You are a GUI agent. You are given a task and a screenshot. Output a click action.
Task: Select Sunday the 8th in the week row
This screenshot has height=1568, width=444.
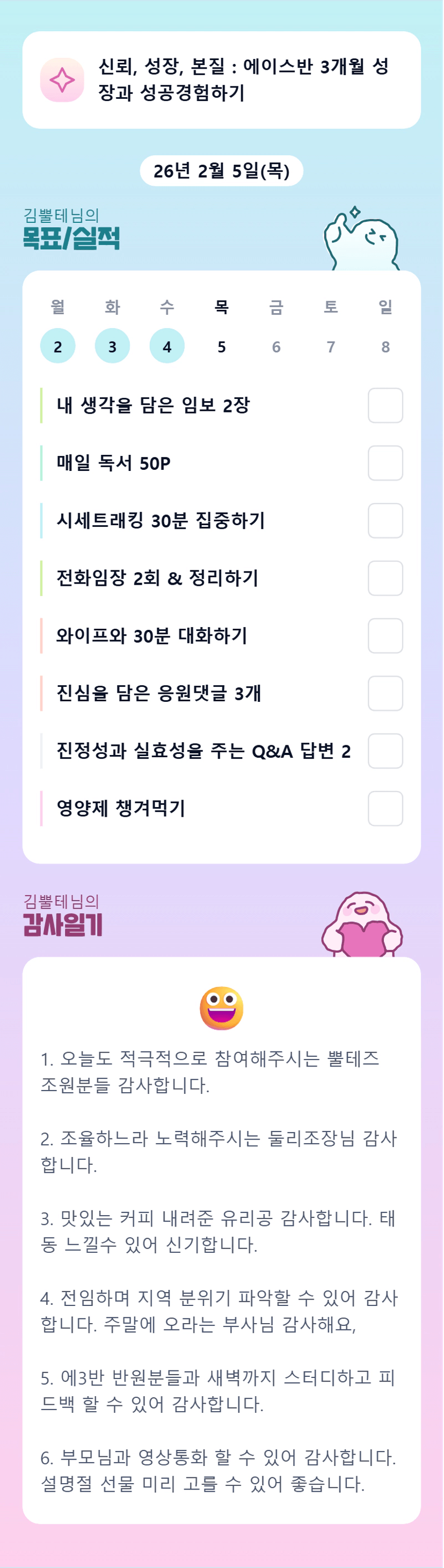click(x=385, y=346)
